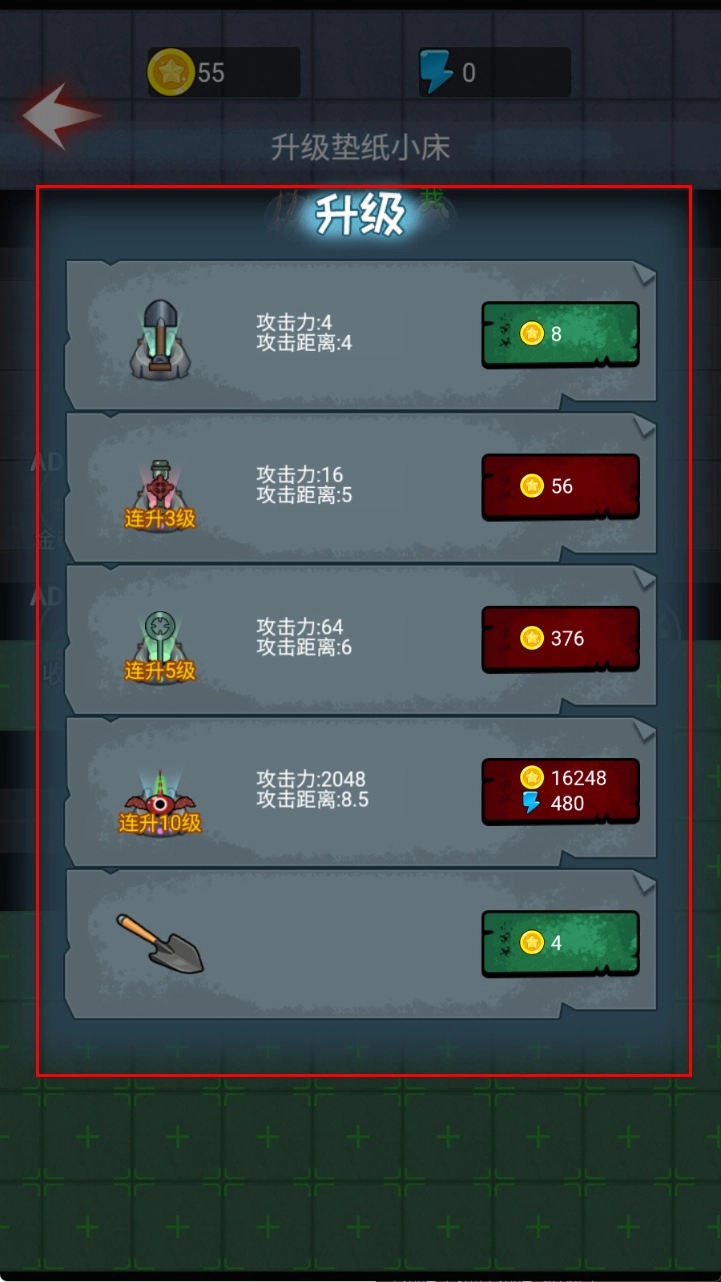721x1282 pixels.
Task: Tap the shovel option costing 4 coins
Action: [x=560, y=942]
